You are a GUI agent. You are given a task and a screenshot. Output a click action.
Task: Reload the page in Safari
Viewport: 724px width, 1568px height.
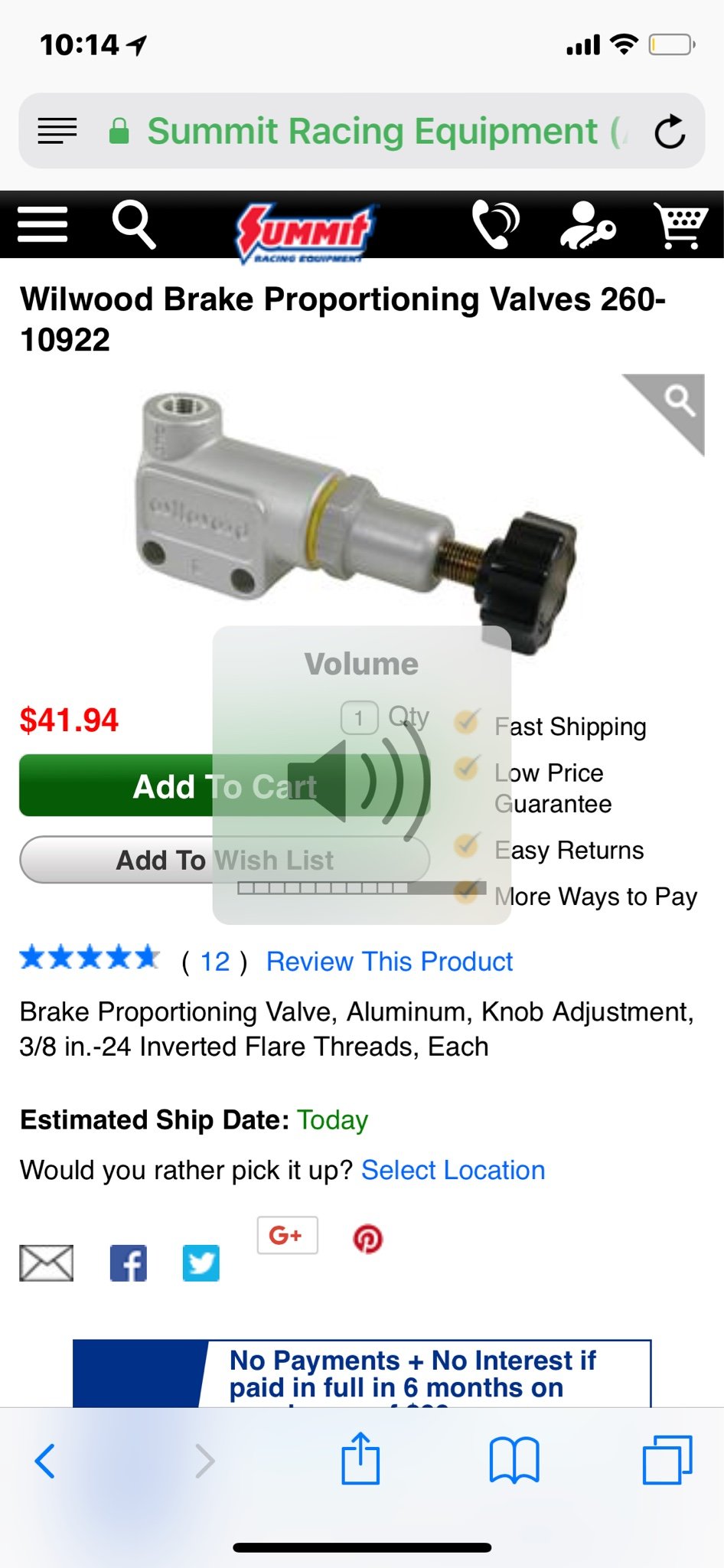pos(670,132)
